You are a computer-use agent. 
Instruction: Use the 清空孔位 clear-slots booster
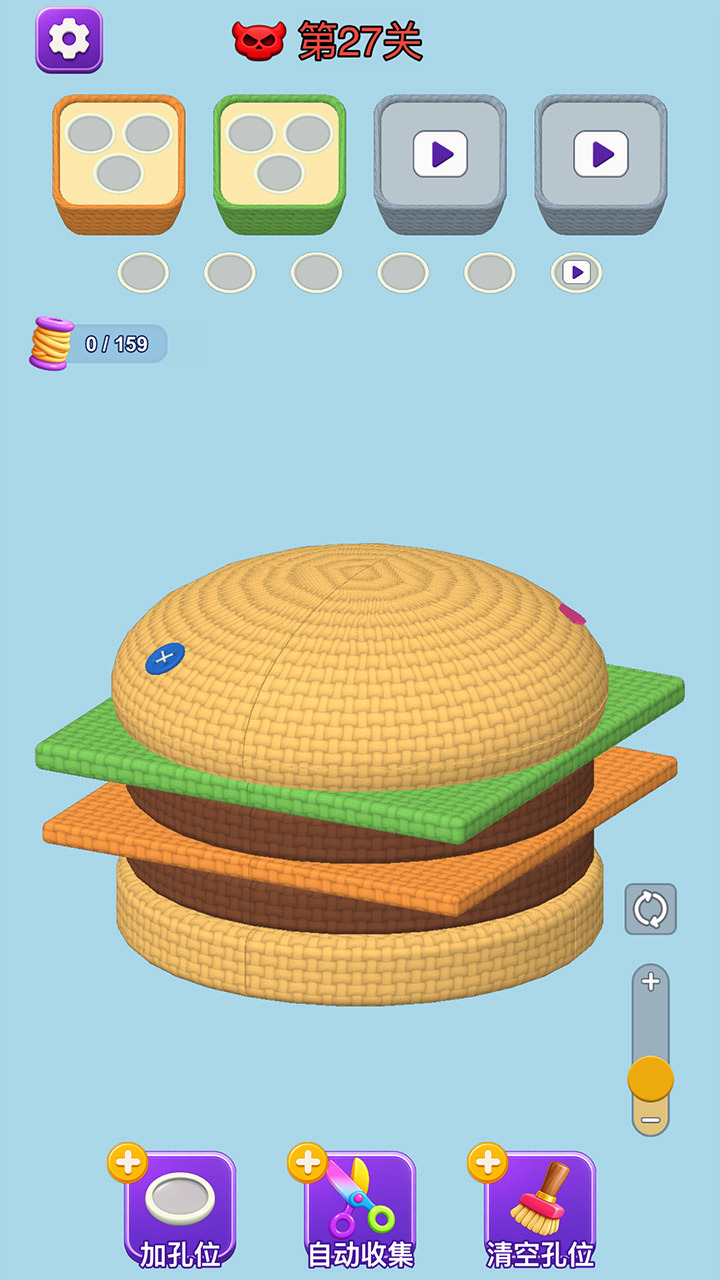pyautogui.click(x=539, y=1207)
